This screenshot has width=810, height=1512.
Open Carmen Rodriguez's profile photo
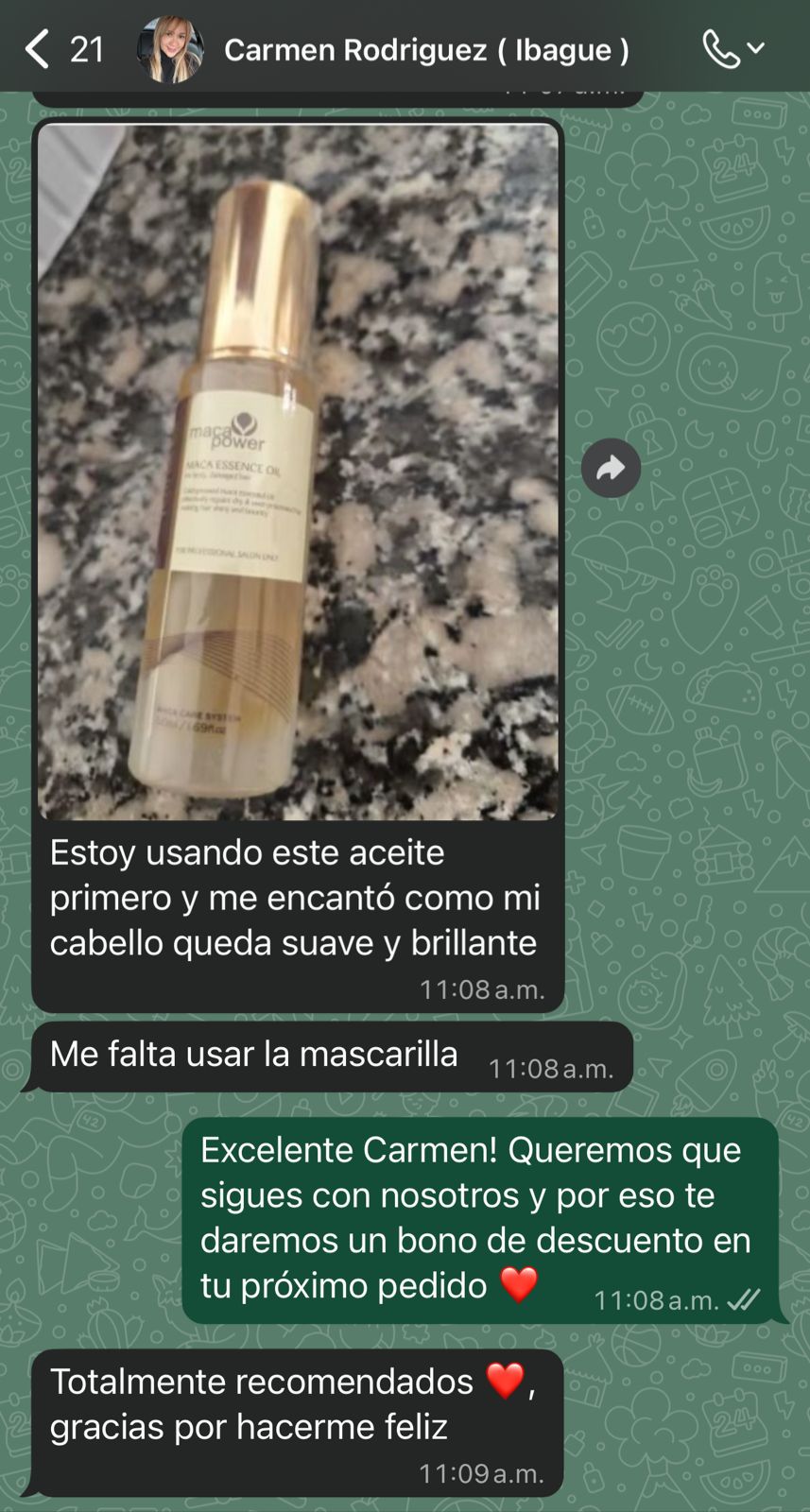pyautogui.click(x=170, y=49)
